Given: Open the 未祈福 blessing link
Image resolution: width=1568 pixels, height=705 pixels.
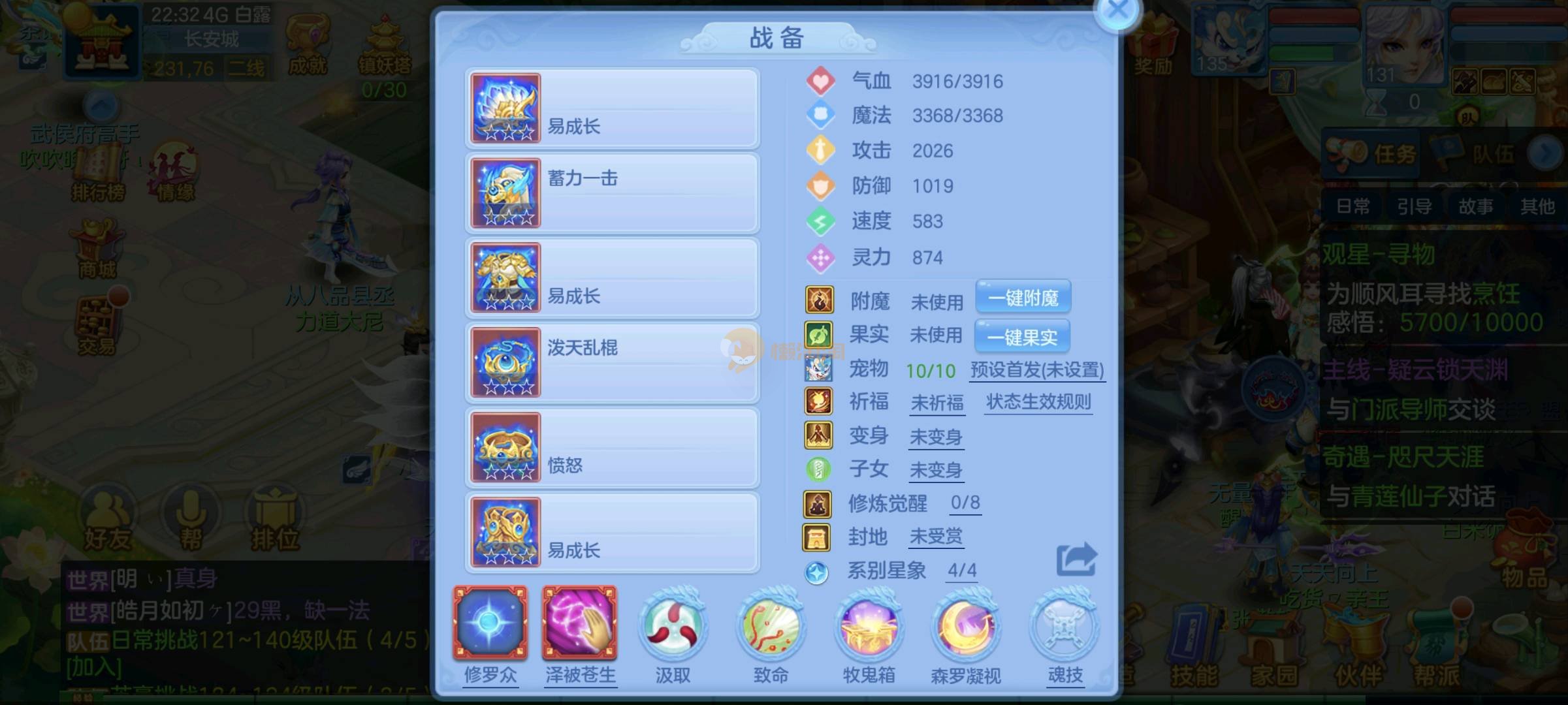Looking at the screenshot, I should coord(937,403).
